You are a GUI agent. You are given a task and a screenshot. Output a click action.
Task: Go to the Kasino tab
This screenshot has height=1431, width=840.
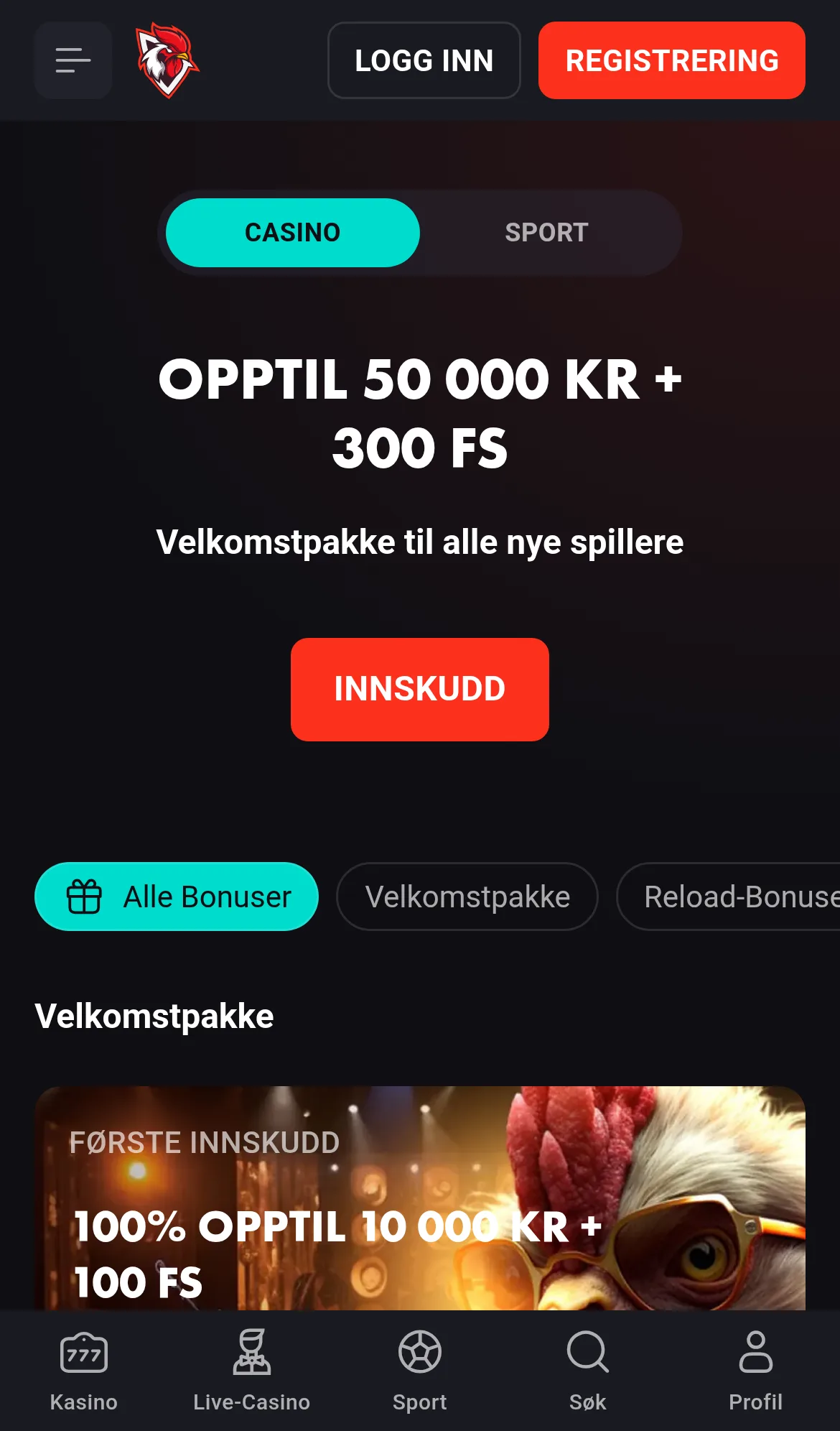(x=84, y=1371)
